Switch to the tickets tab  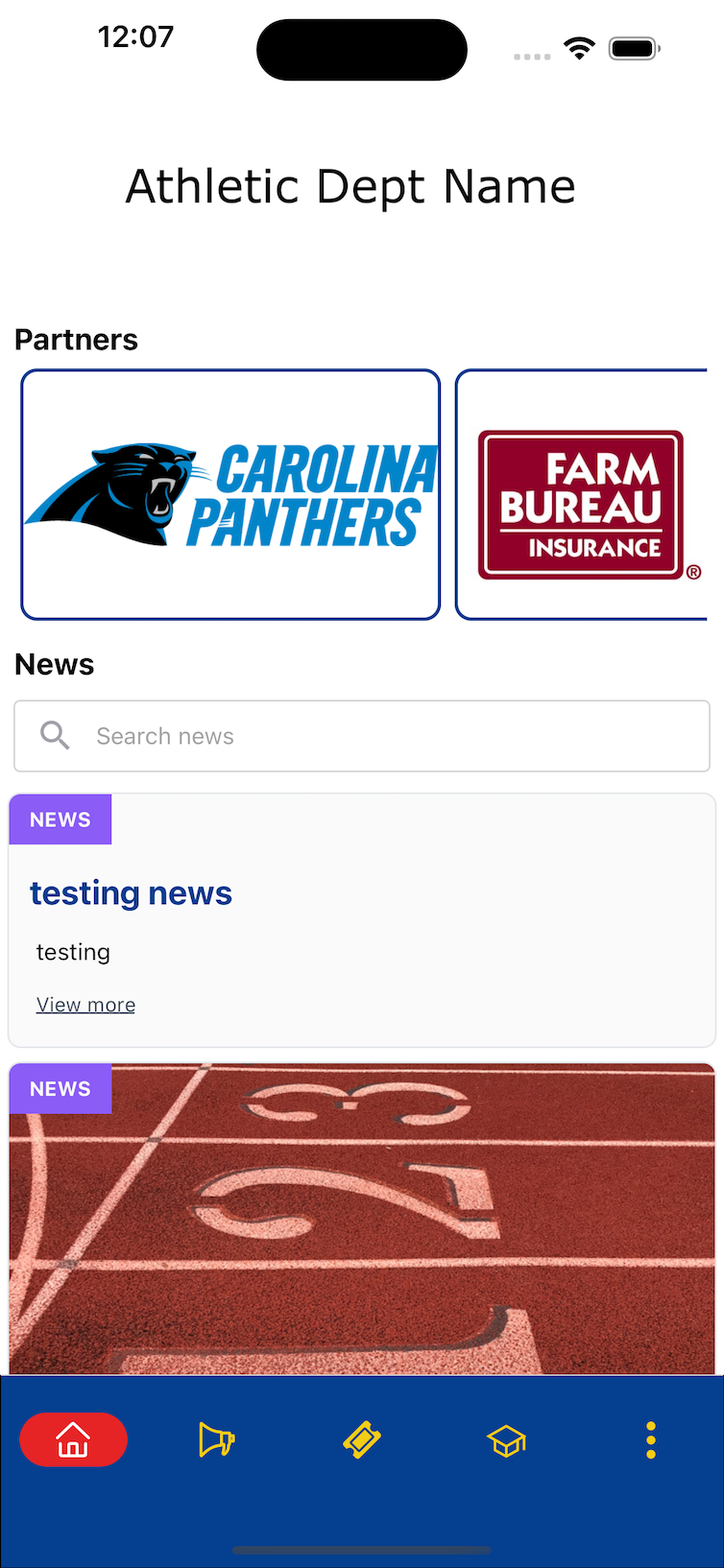click(362, 1439)
